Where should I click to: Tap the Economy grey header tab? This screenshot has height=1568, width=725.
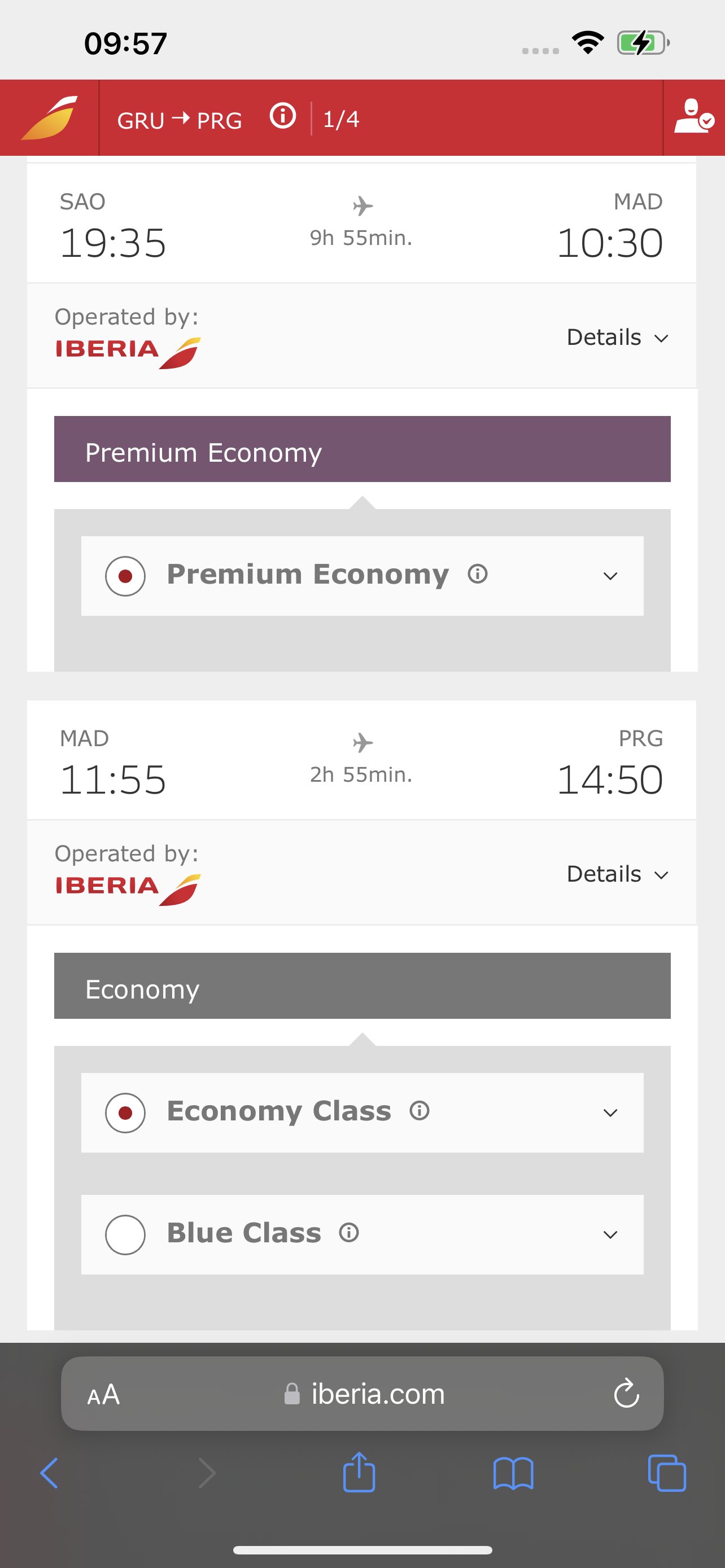[x=362, y=986]
